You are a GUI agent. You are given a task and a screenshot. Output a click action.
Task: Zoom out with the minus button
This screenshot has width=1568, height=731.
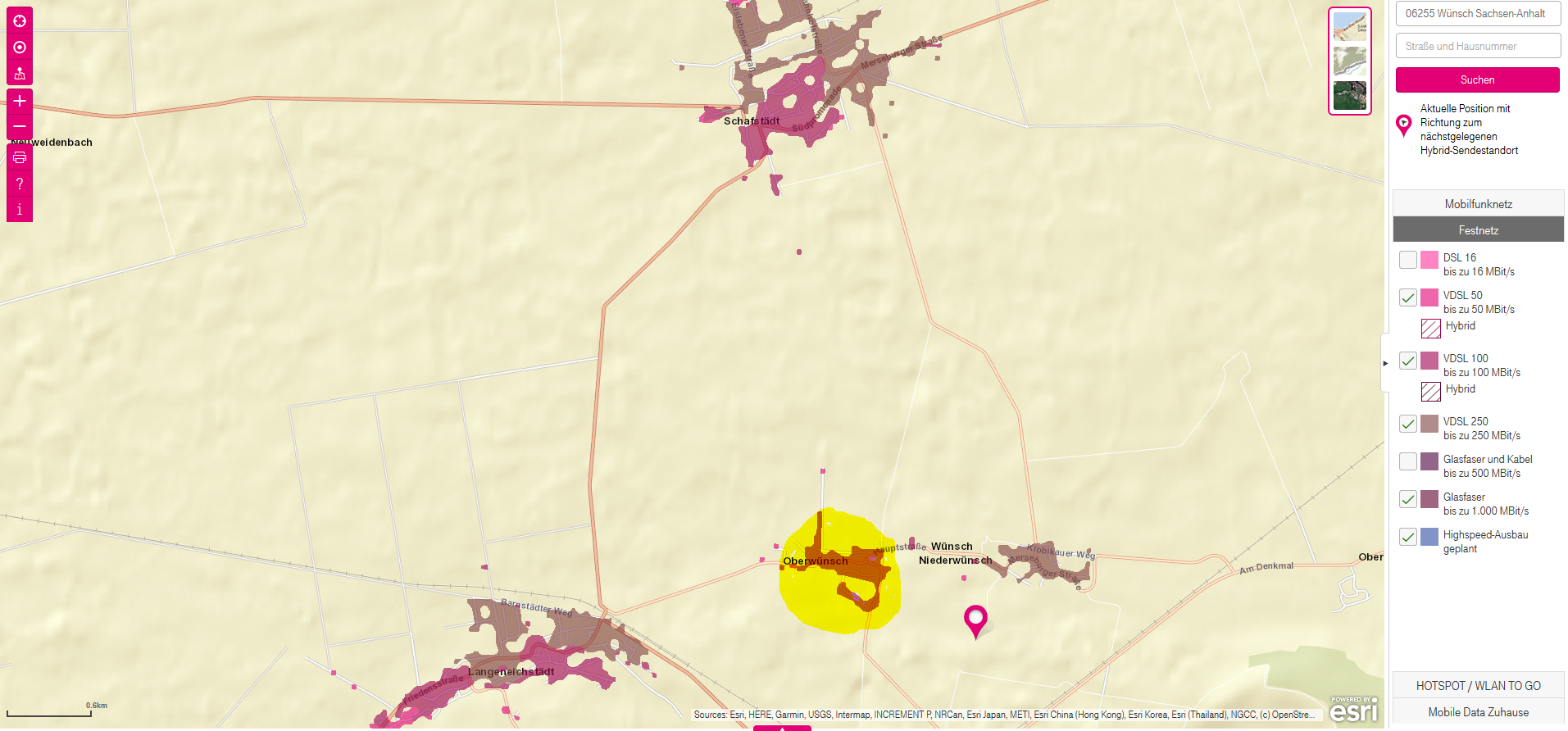click(20, 126)
